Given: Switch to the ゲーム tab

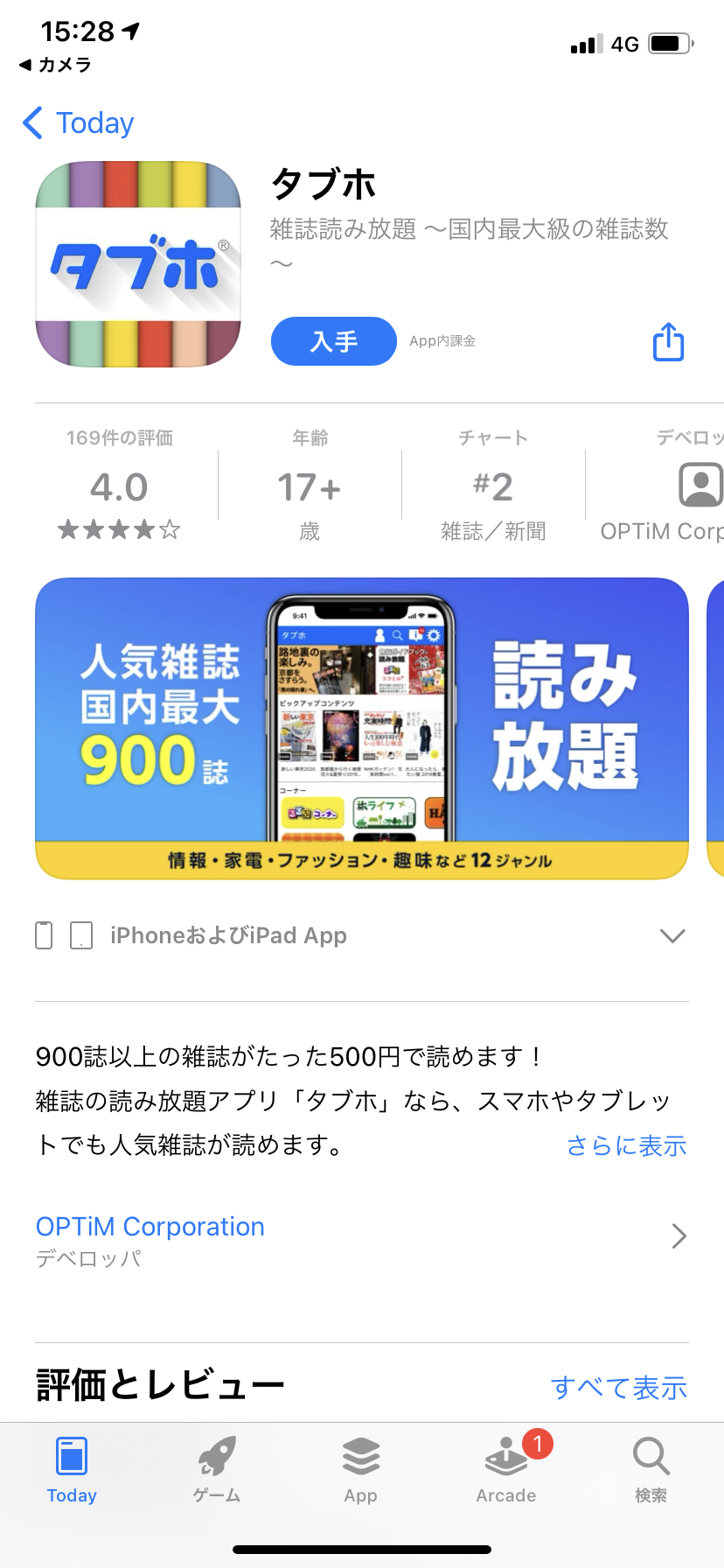Looking at the screenshot, I should (217, 1470).
